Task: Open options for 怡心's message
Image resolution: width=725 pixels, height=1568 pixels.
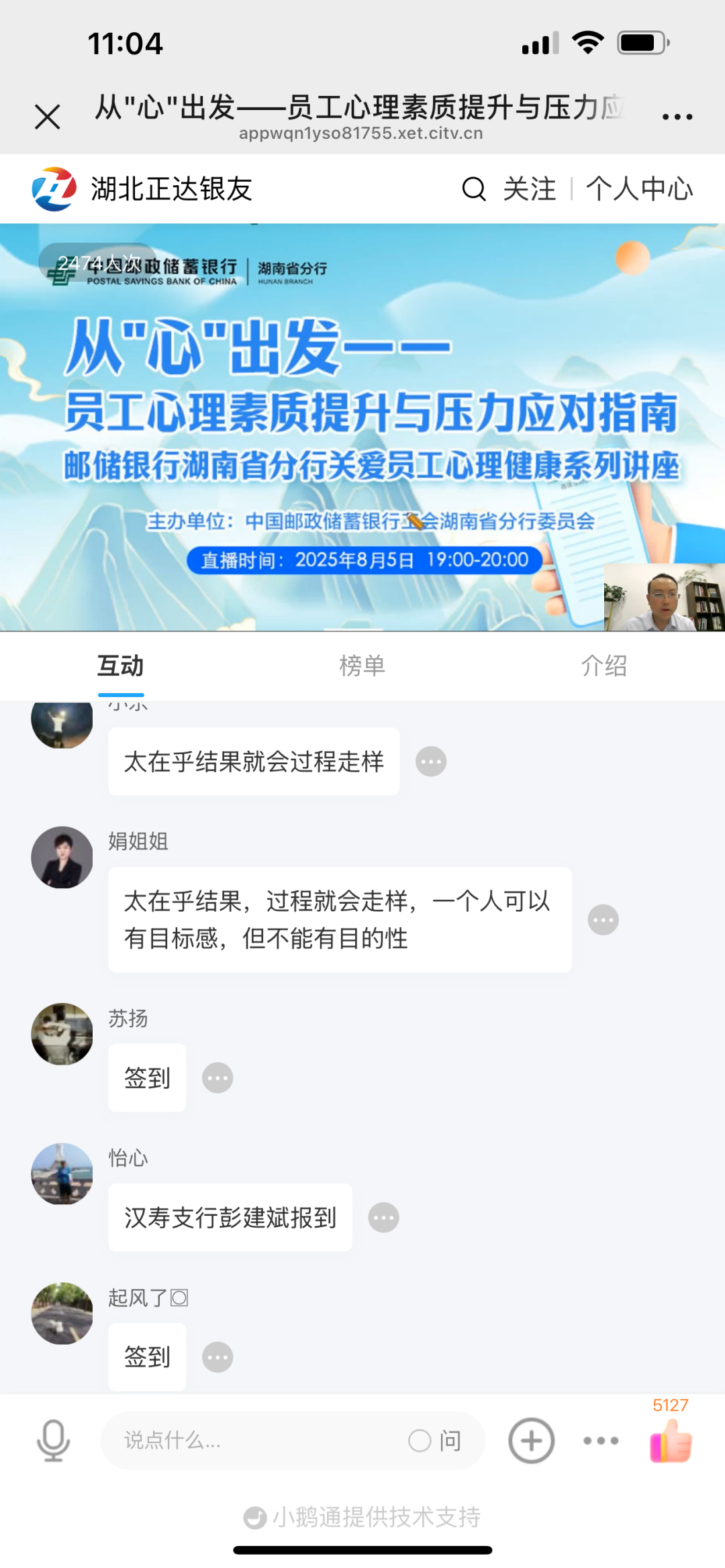Action: coord(383,1218)
